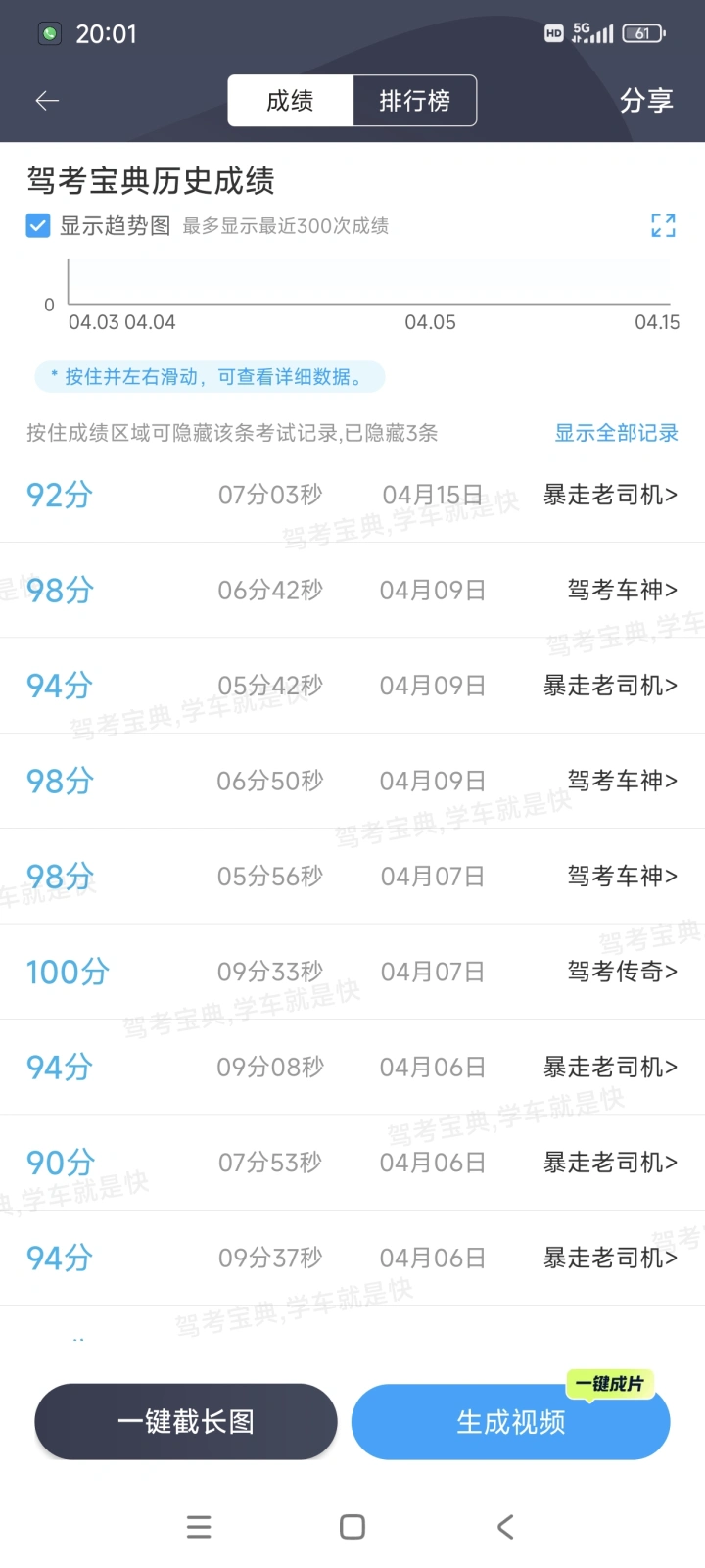Screen dimensions: 705x1568
Task: Tap 分享 to share scores
Action: 646,101
